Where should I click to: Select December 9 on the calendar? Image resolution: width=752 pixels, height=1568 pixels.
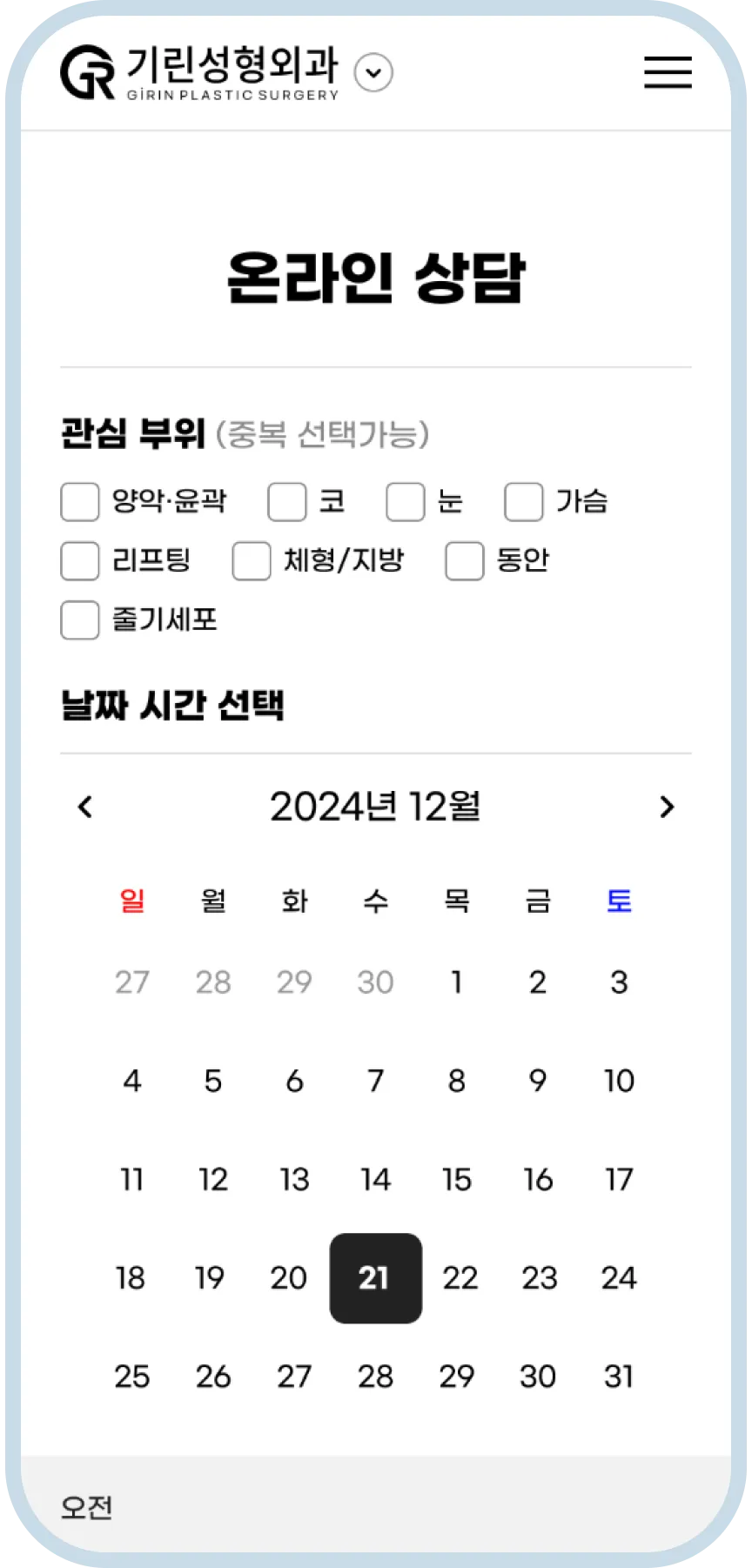pos(538,1082)
